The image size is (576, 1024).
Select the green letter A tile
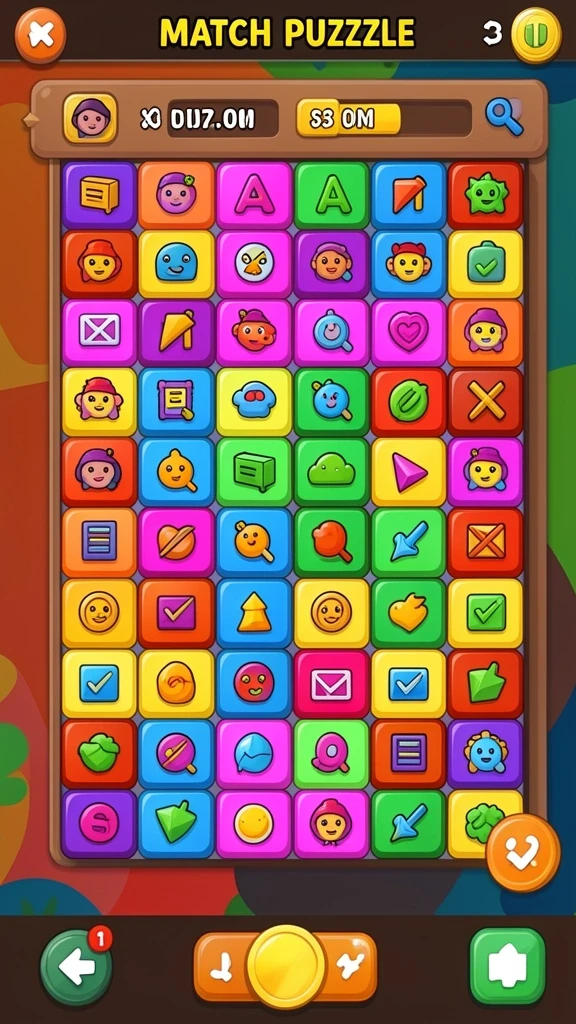tap(332, 195)
